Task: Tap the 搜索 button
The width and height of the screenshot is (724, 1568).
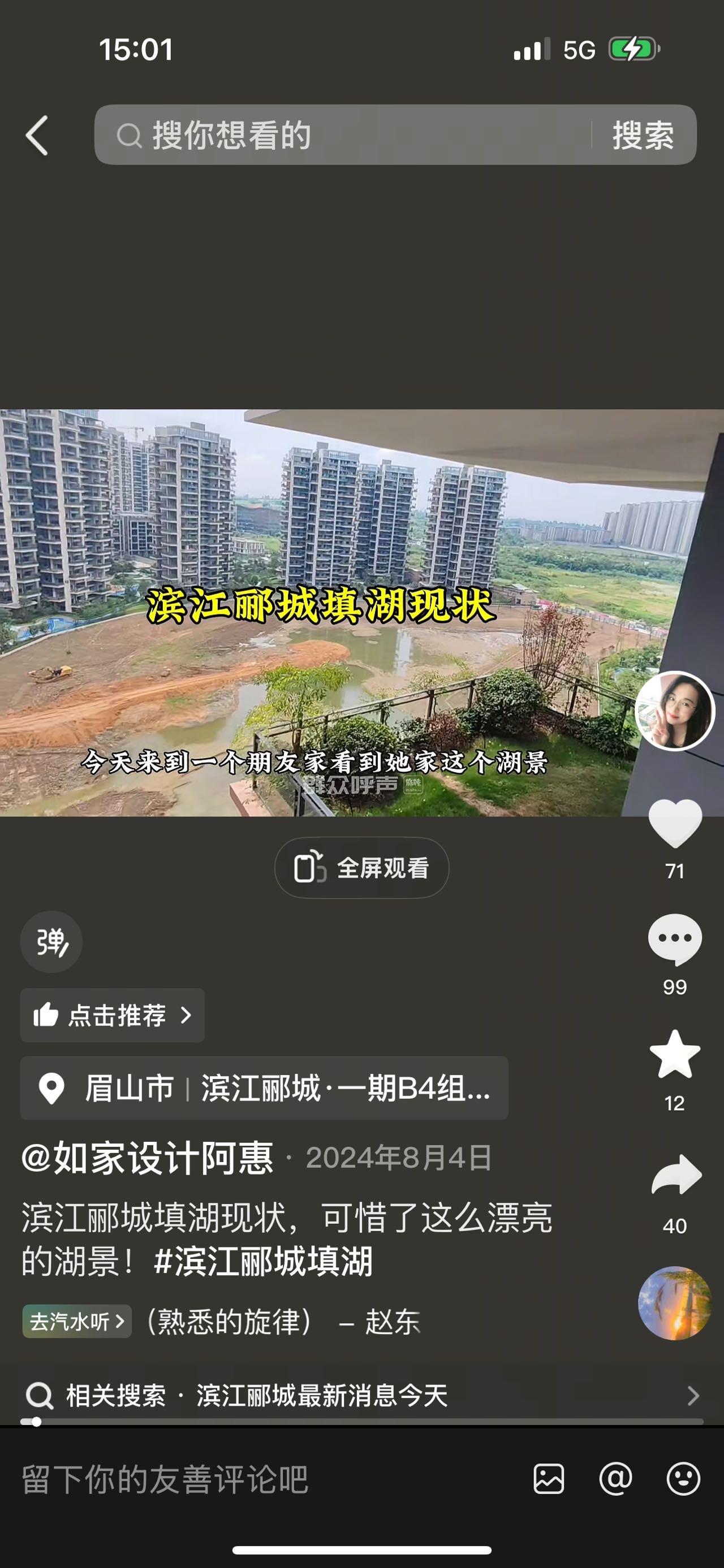Action: (x=643, y=135)
